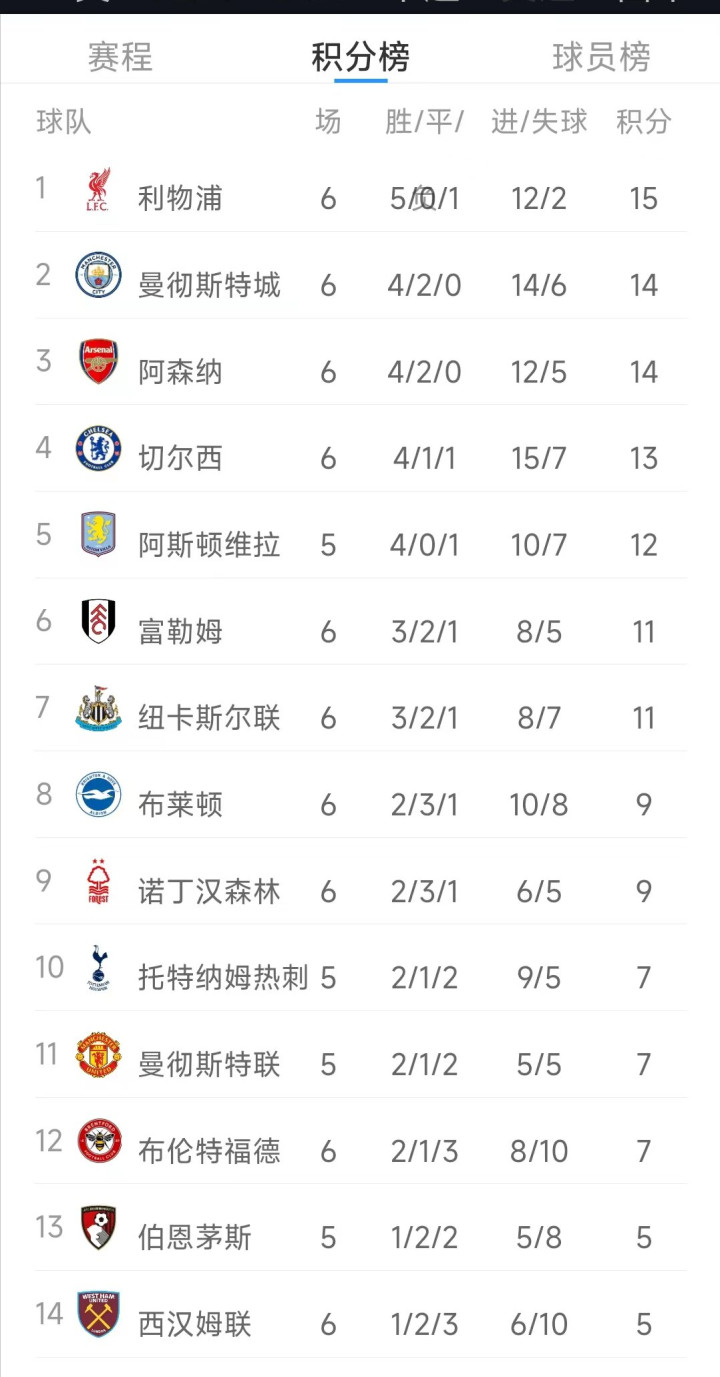The height and width of the screenshot is (1377, 720).
Task: Open the 托特纳姆热刺 team row
Action: (x=361, y=968)
